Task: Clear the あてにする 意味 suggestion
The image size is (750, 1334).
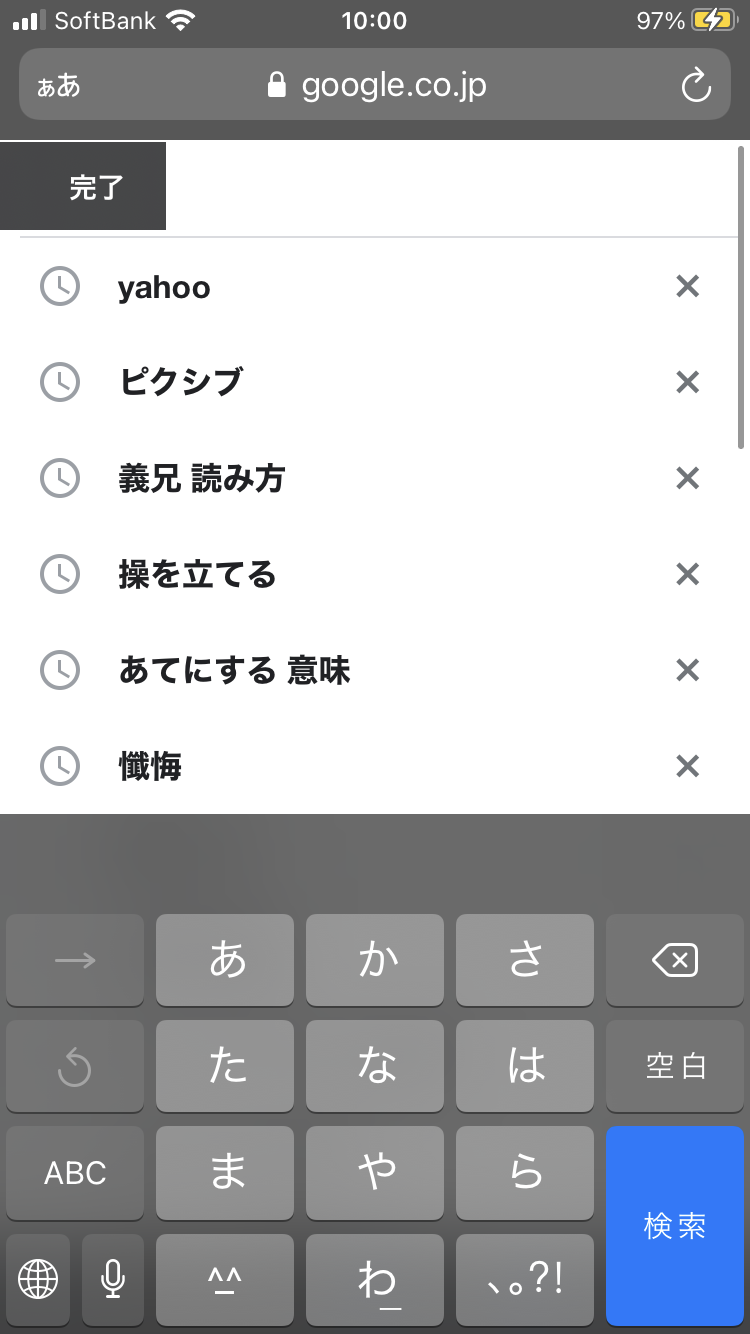Action: (x=687, y=671)
